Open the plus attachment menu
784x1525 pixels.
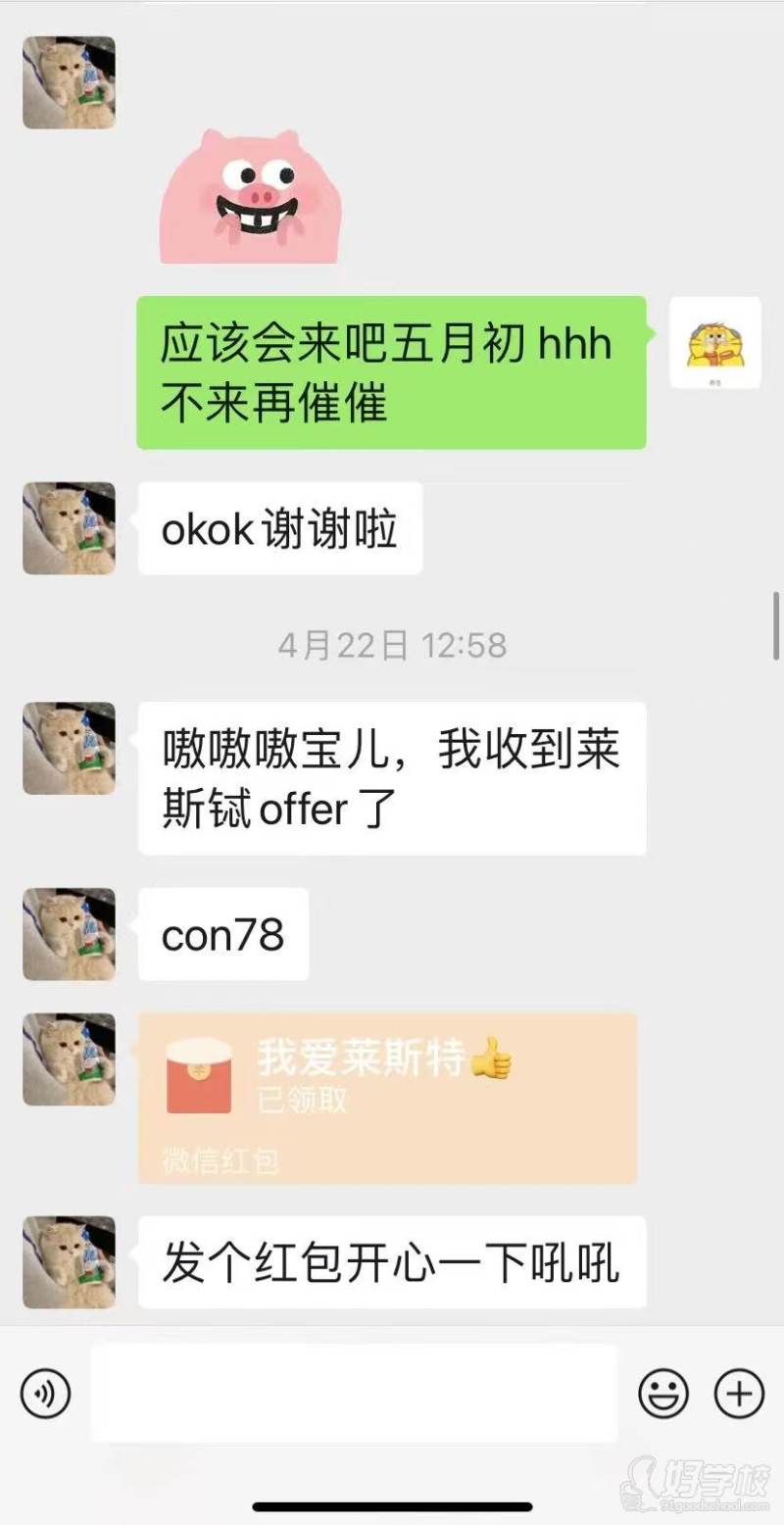click(738, 1393)
